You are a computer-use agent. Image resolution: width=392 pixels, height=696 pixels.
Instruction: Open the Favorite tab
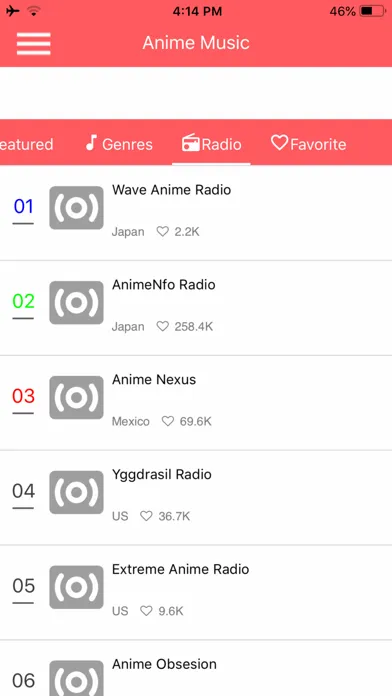click(309, 143)
